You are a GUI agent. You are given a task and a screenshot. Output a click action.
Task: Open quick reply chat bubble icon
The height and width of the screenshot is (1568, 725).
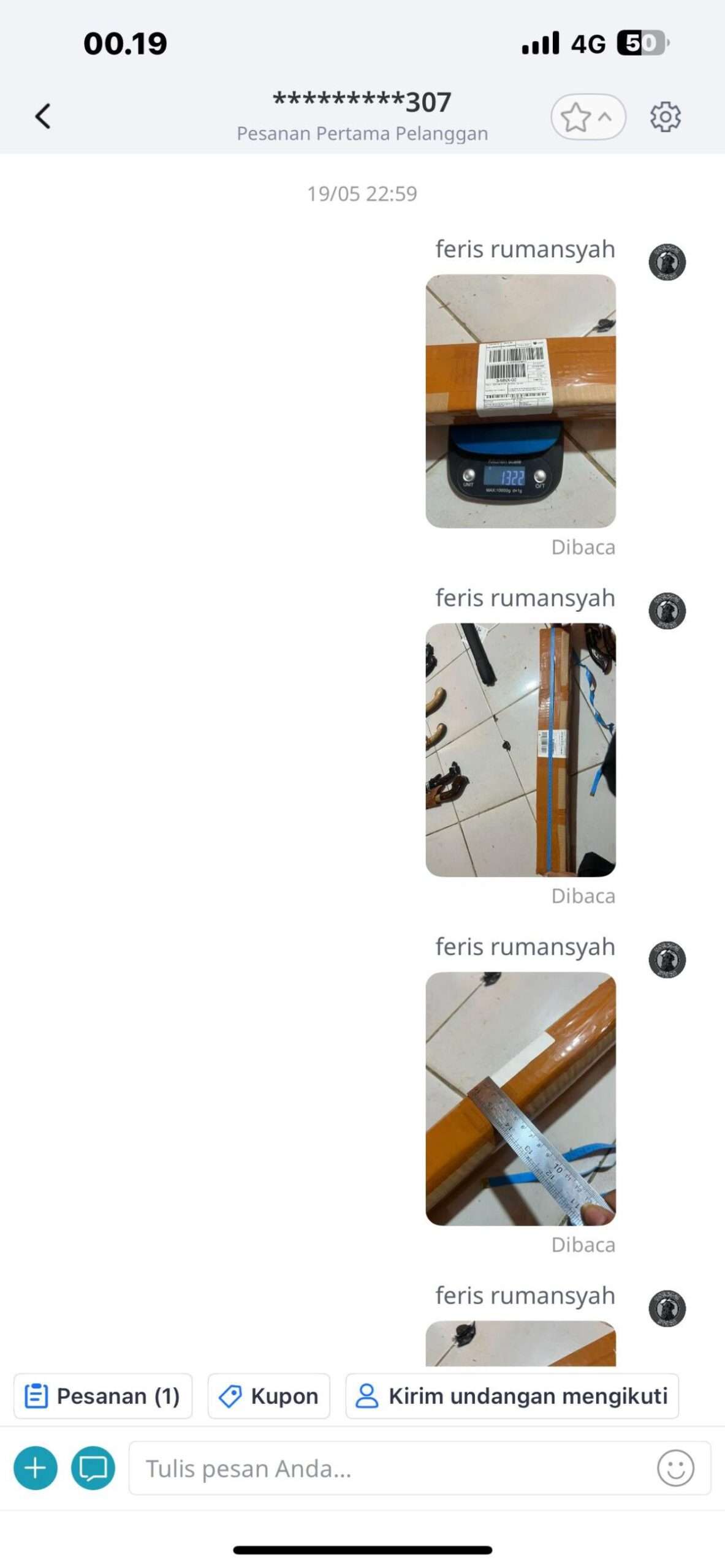tap(93, 1468)
